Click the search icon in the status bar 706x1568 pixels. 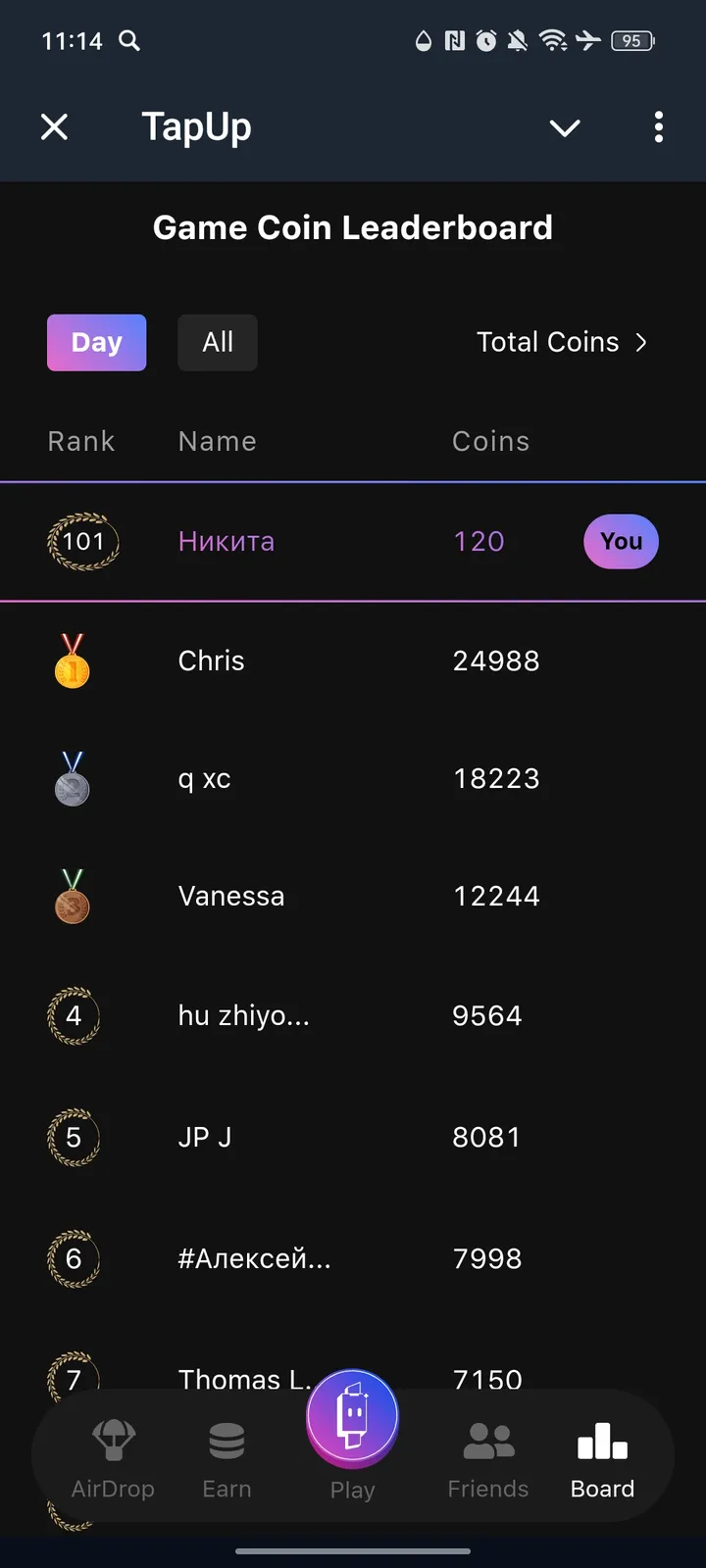(x=128, y=41)
